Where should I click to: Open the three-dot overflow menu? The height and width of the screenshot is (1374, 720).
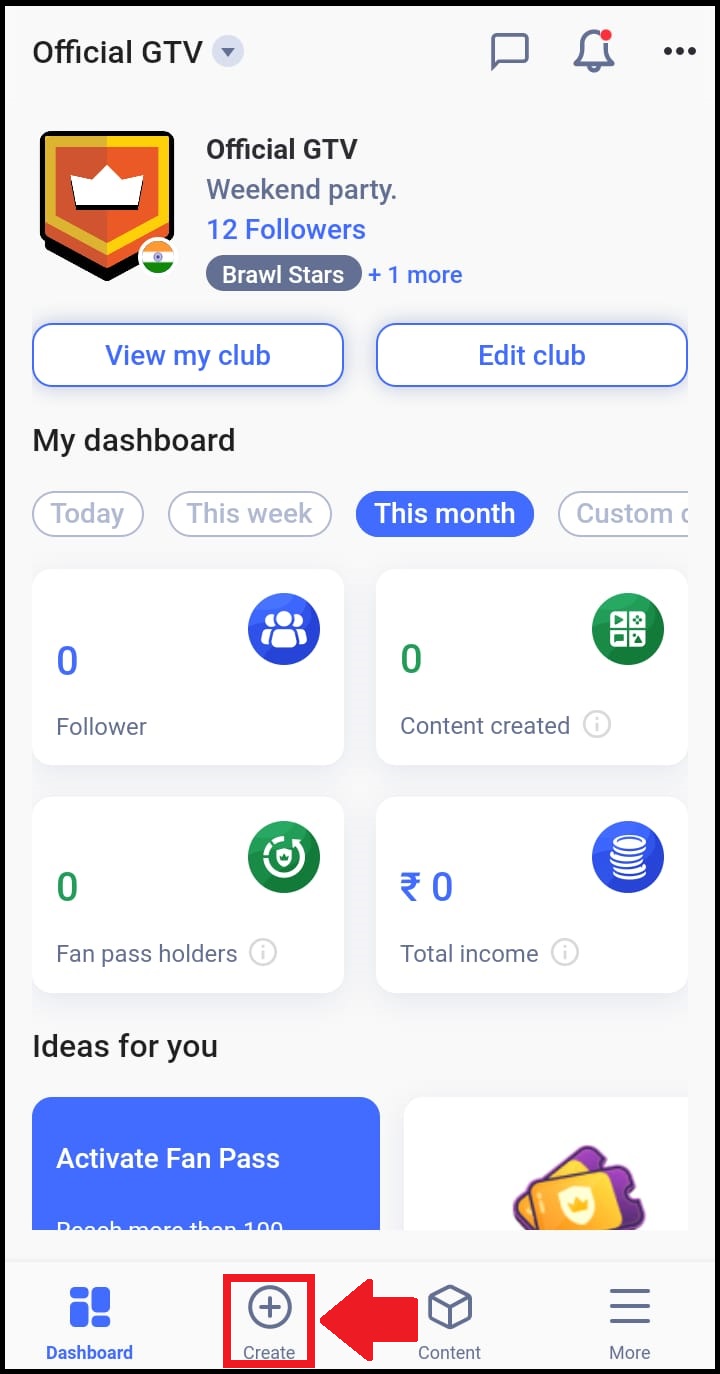680,51
